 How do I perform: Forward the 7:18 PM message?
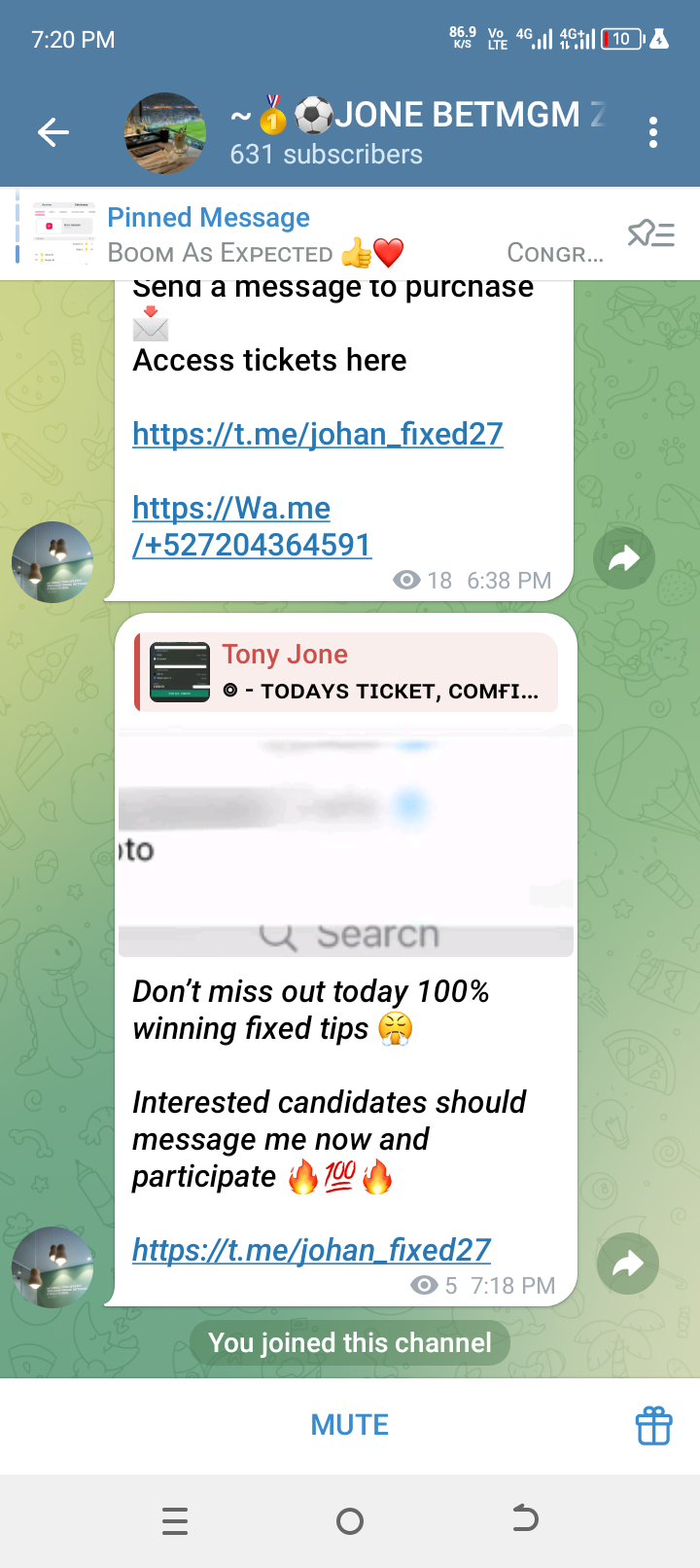tap(628, 1264)
